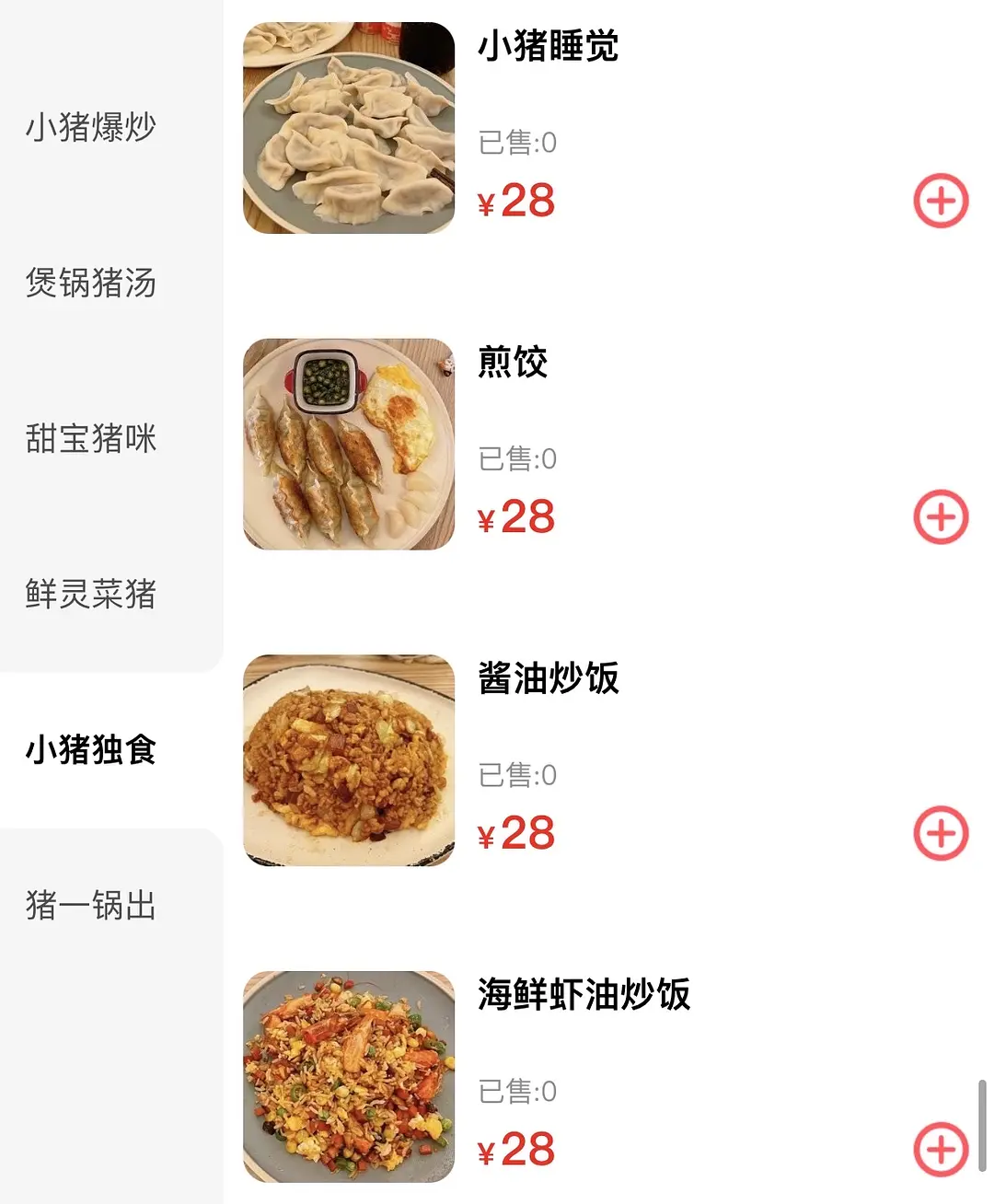Select the 煲锅猪汤 category
This screenshot has height=1204, width=994.
pyautogui.click(x=90, y=283)
